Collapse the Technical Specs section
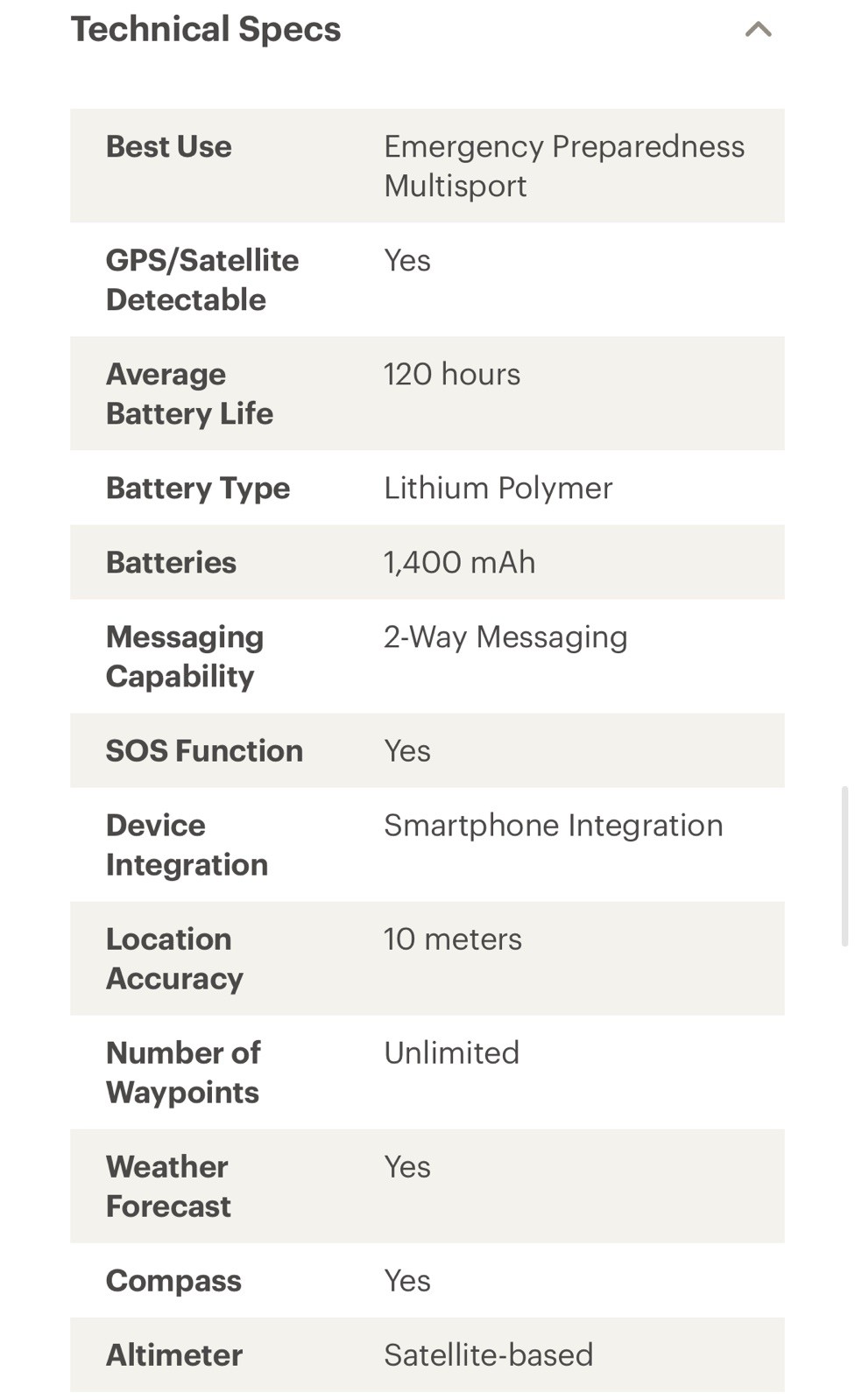Viewport: 855px width, 1400px height. [758, 30]
